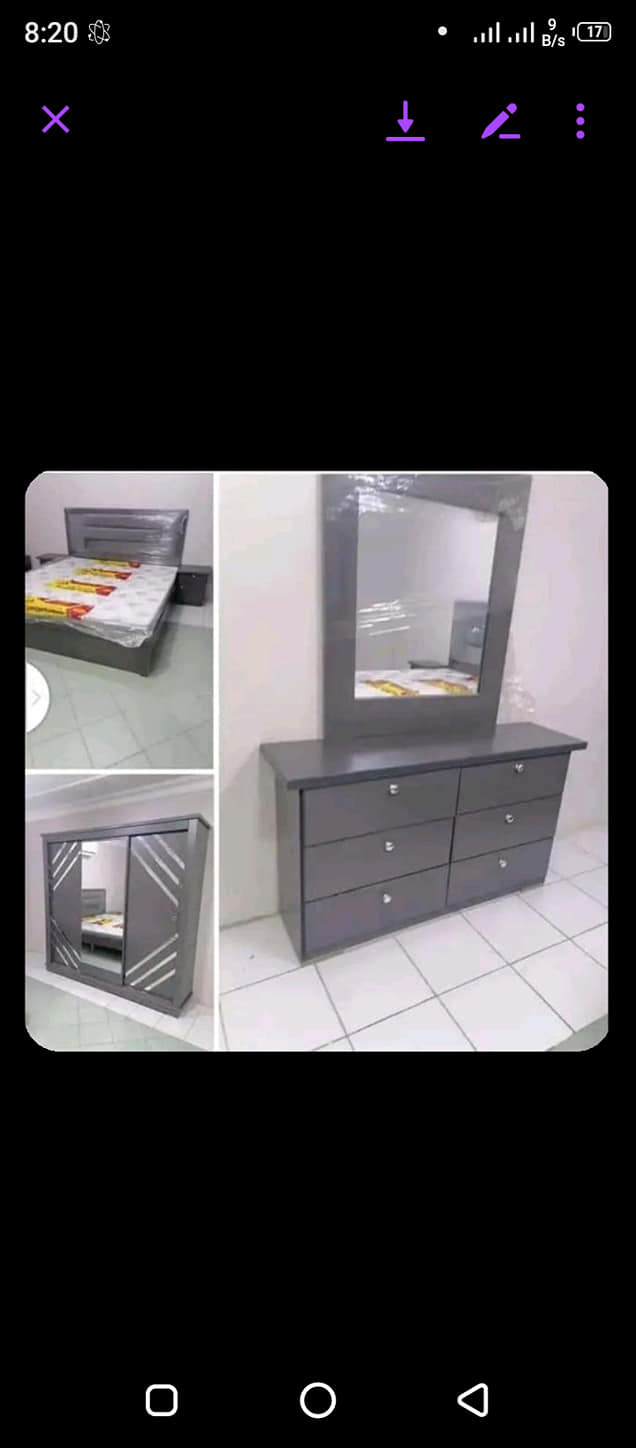Edit the image with the pencil tool
The height and width of the screenshot is (1448, 636).
tap(500, 121)
